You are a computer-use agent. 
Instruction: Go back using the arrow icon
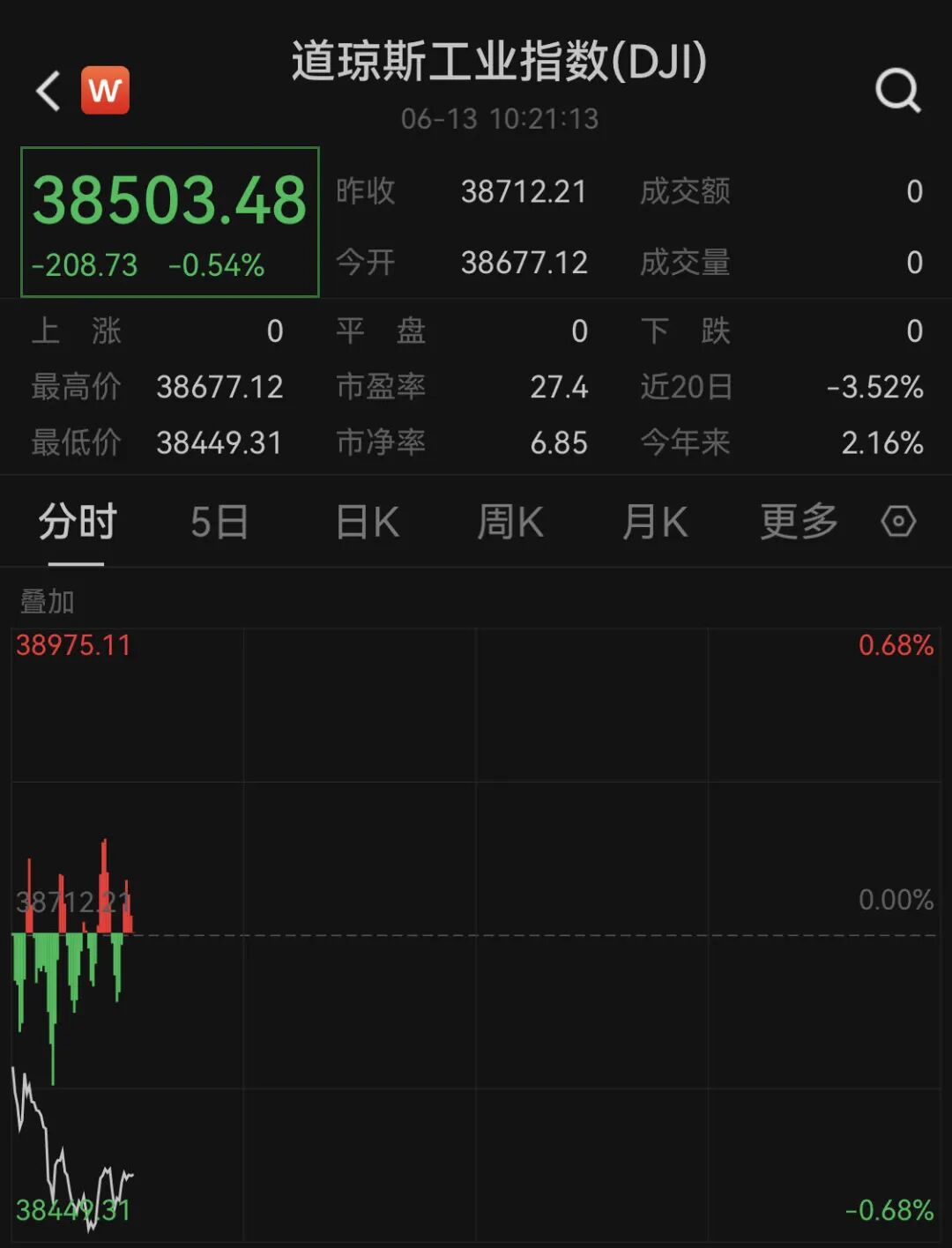(48, 91)
